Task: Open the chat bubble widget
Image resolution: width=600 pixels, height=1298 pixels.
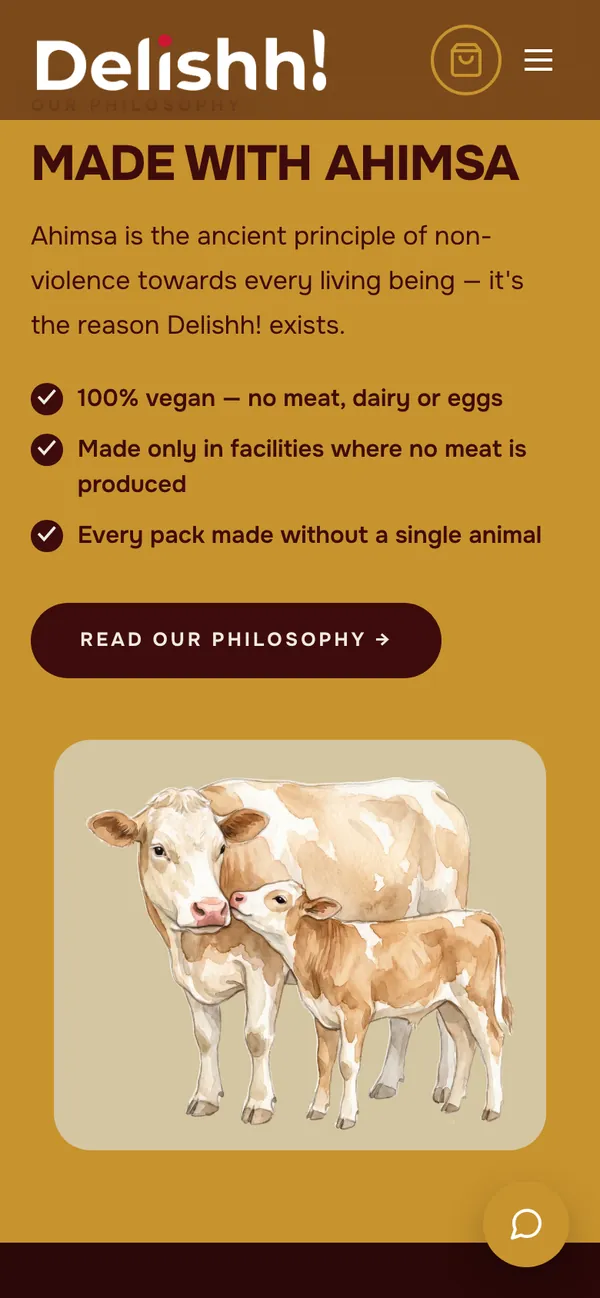Action: (x=526, y=1224)
